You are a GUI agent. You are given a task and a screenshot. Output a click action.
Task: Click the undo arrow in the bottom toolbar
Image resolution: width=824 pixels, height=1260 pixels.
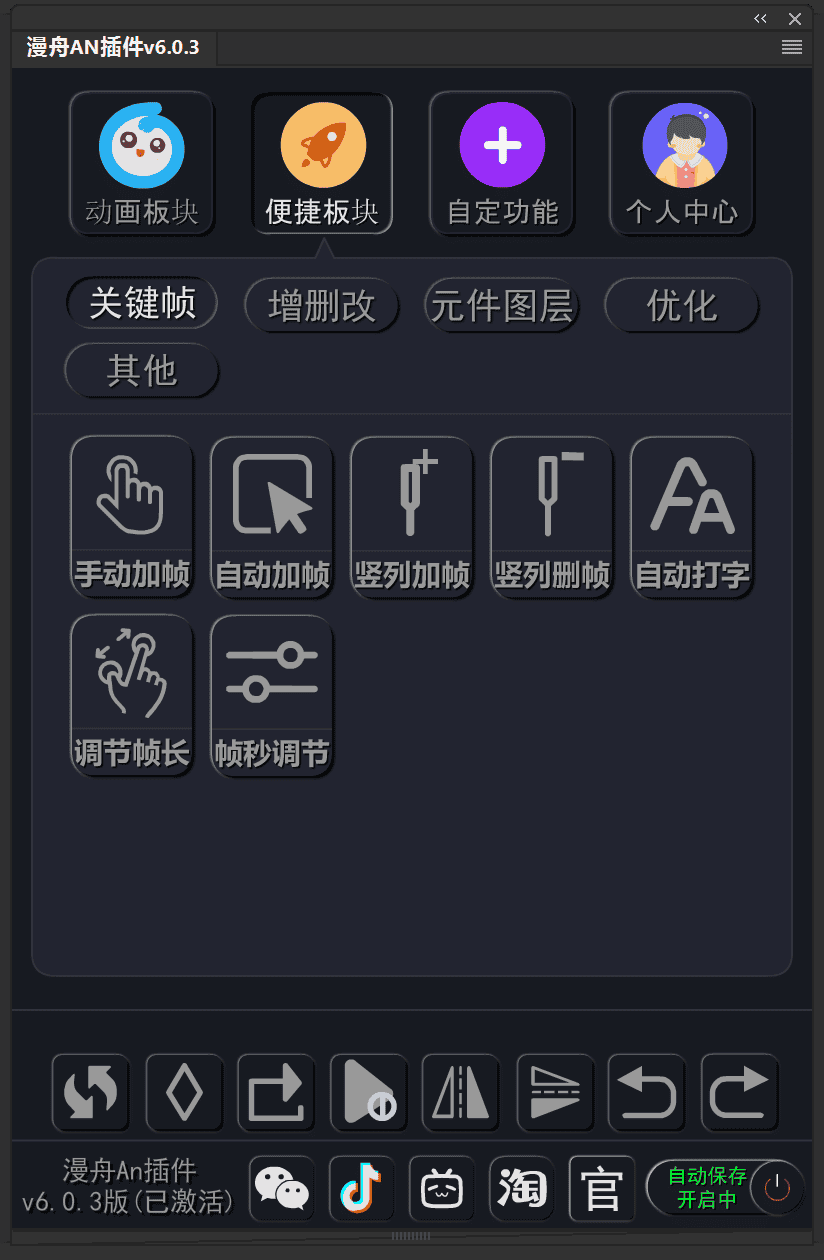[646, 1092]
